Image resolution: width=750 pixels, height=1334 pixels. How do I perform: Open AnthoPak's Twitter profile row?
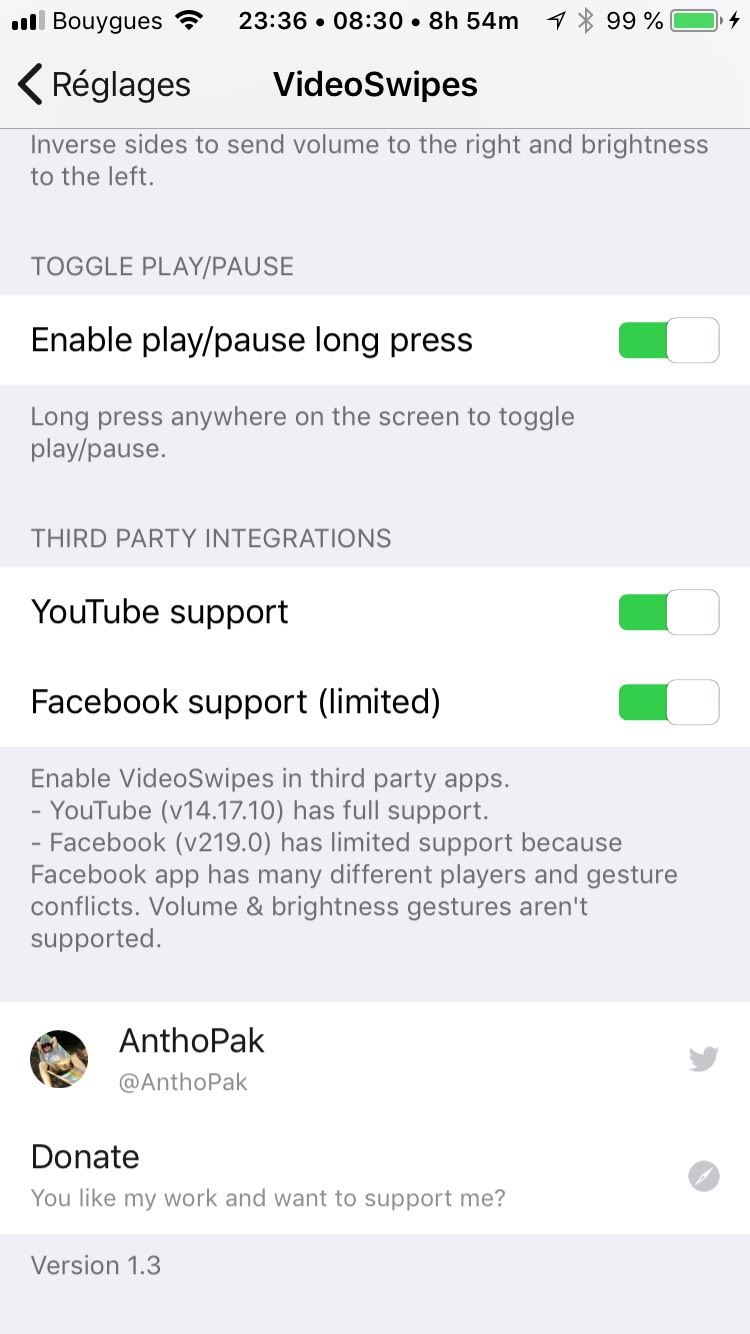point(375,1059)
